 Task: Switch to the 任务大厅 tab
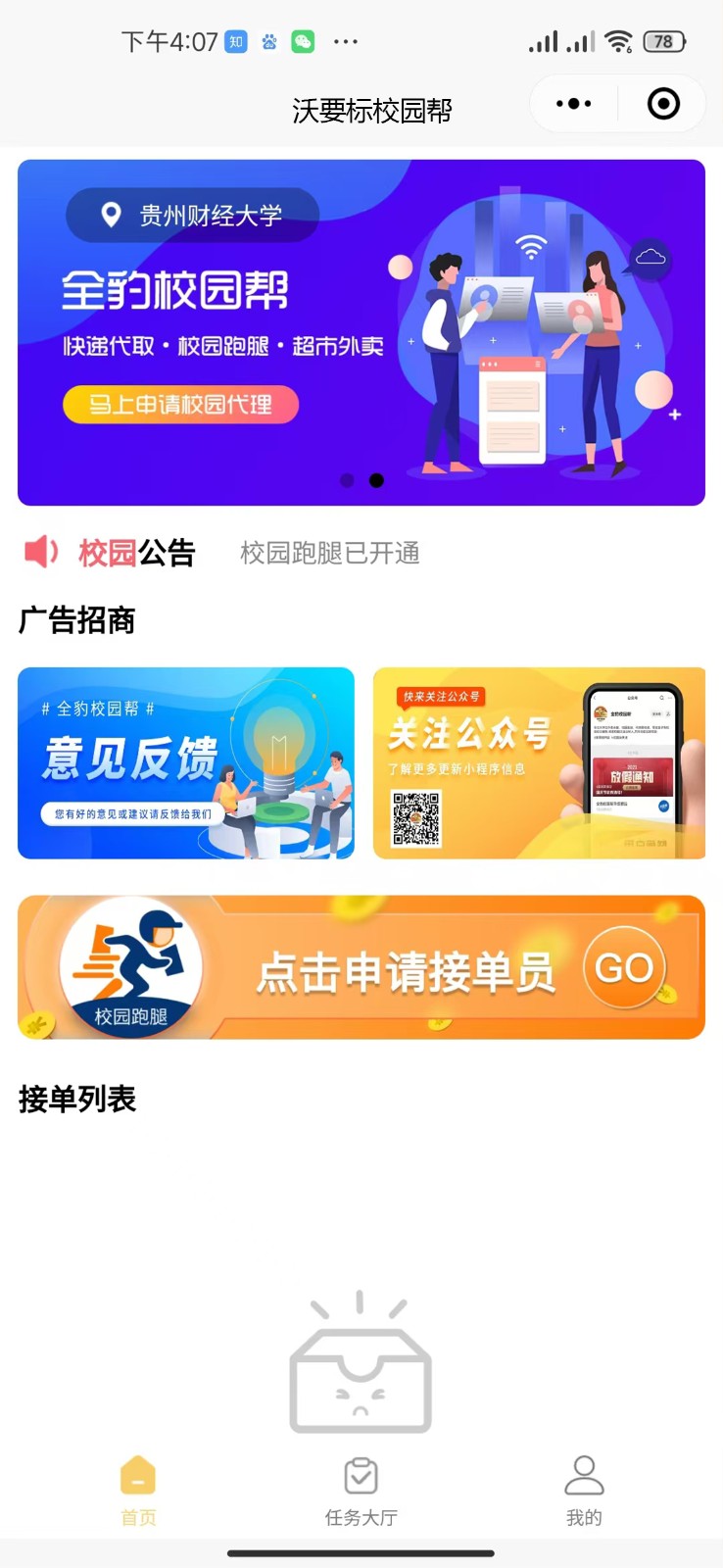click(361, 1492)
